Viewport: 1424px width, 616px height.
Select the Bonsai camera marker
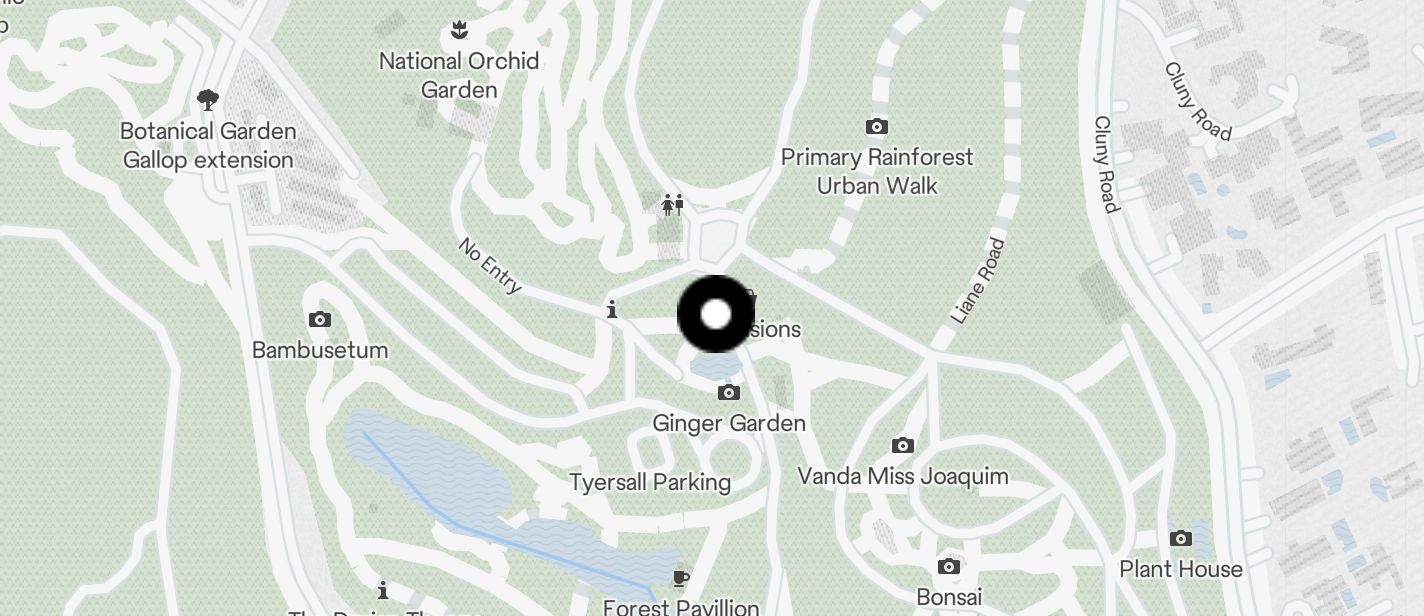[949, 567]
